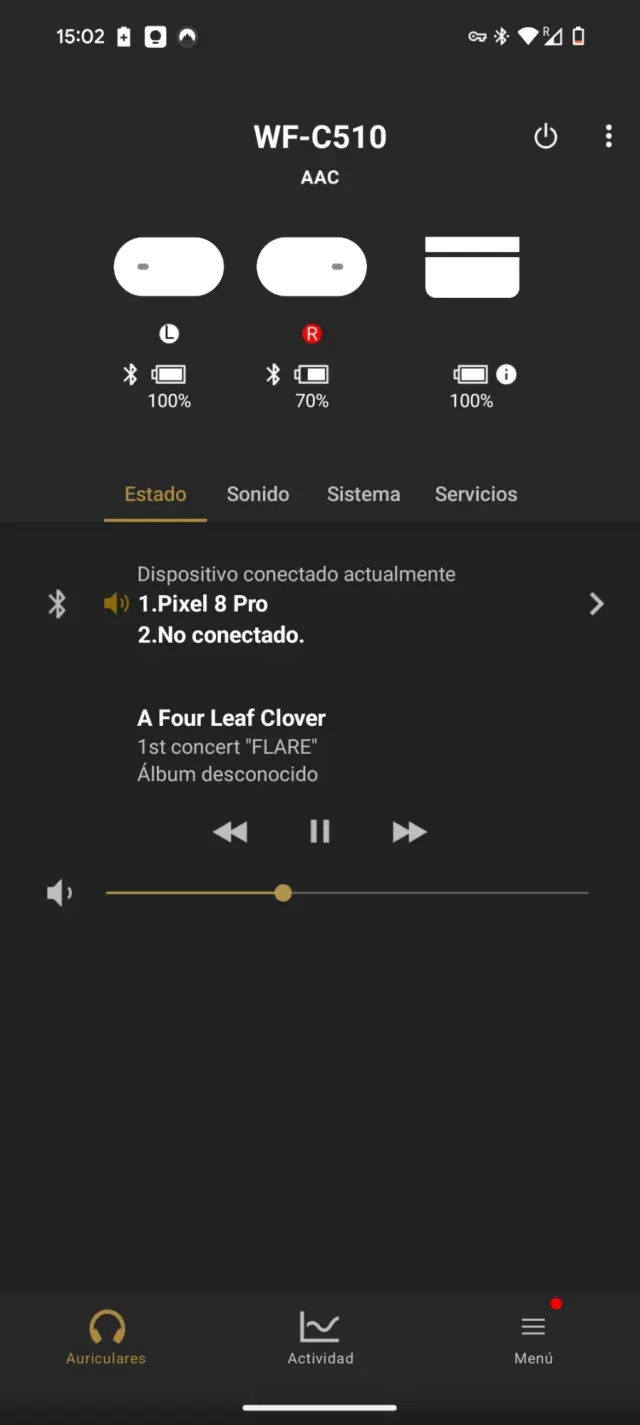This screenshot has width=640, height=1425.
Task: Pause A Four Leaf Clover
Action: coord(320,832)
